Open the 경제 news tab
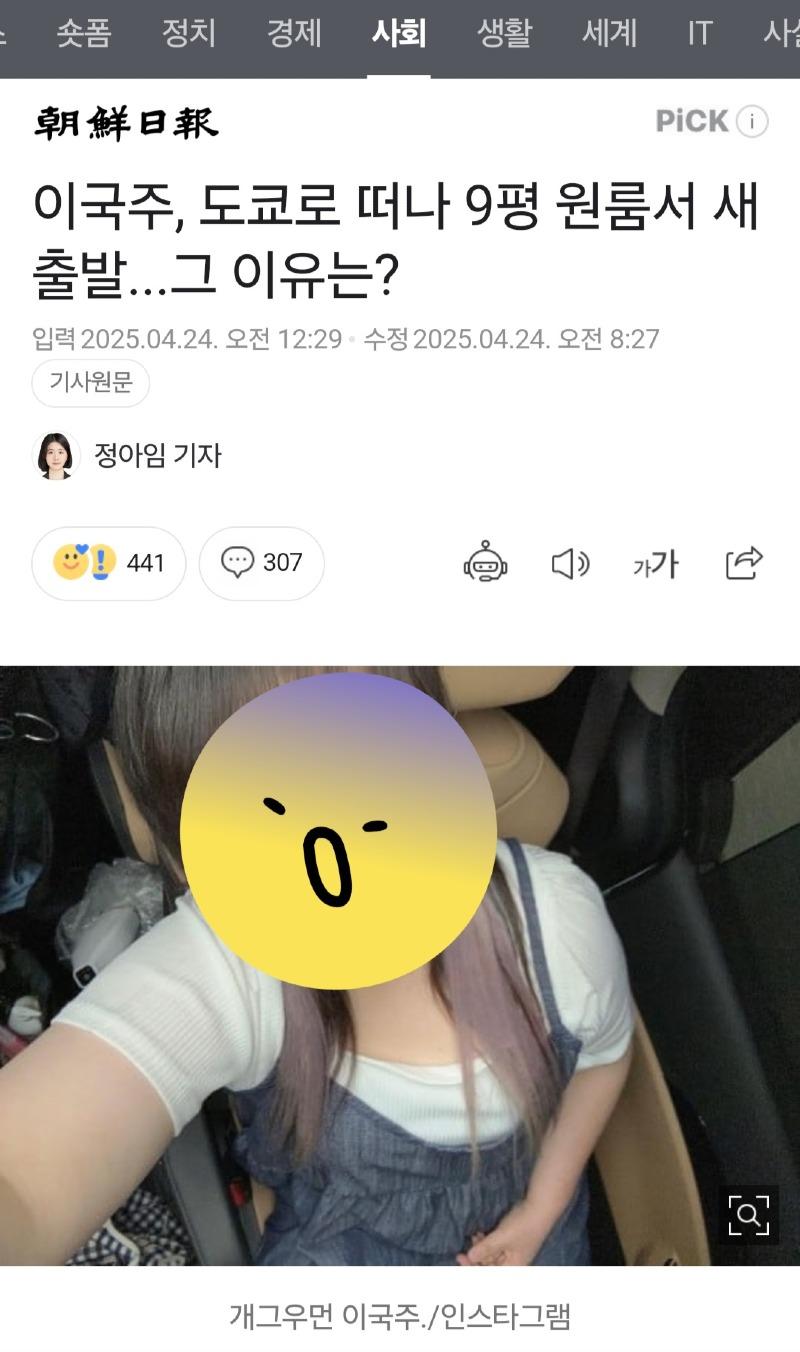Screen dimensions: 800x1352 (294, 34)
